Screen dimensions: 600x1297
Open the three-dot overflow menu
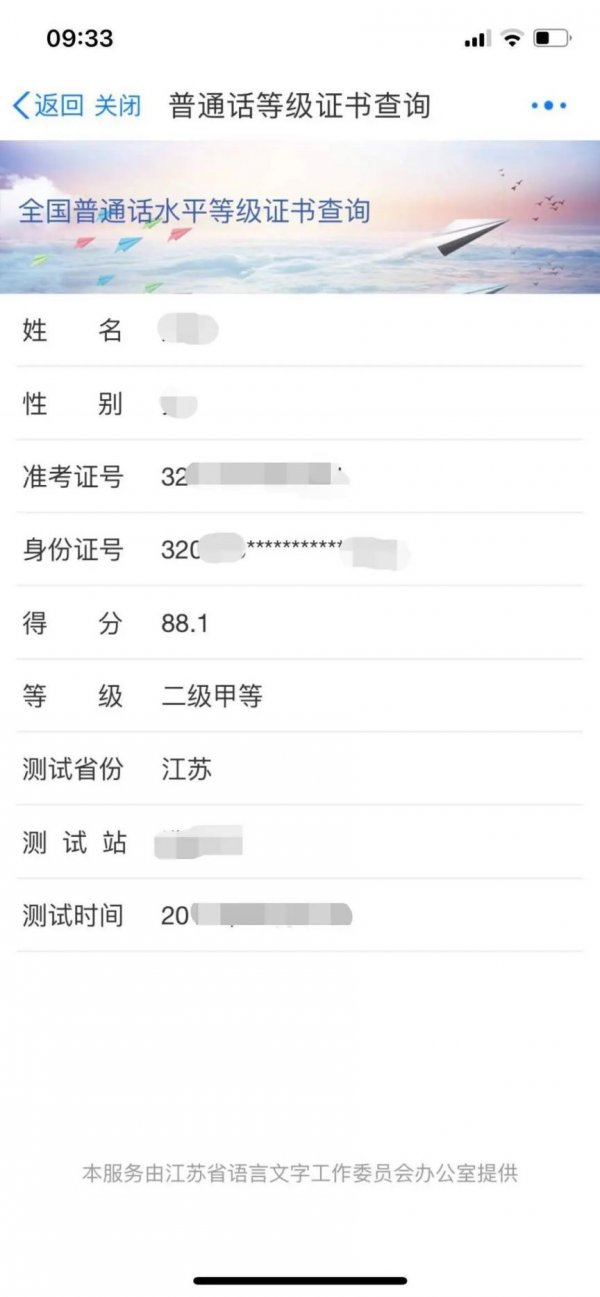point(549,105)
